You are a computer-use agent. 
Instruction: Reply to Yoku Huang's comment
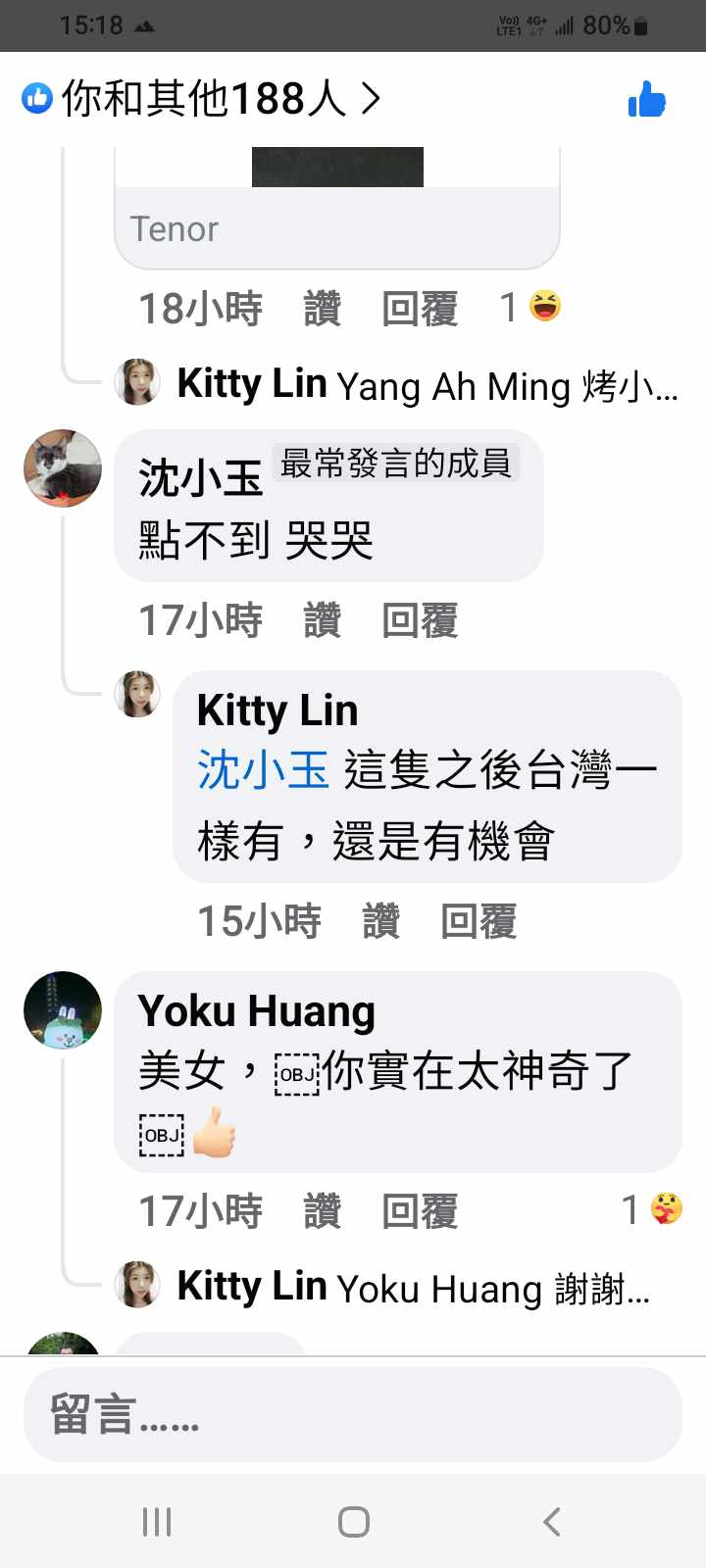click(x=420, y=1211)
